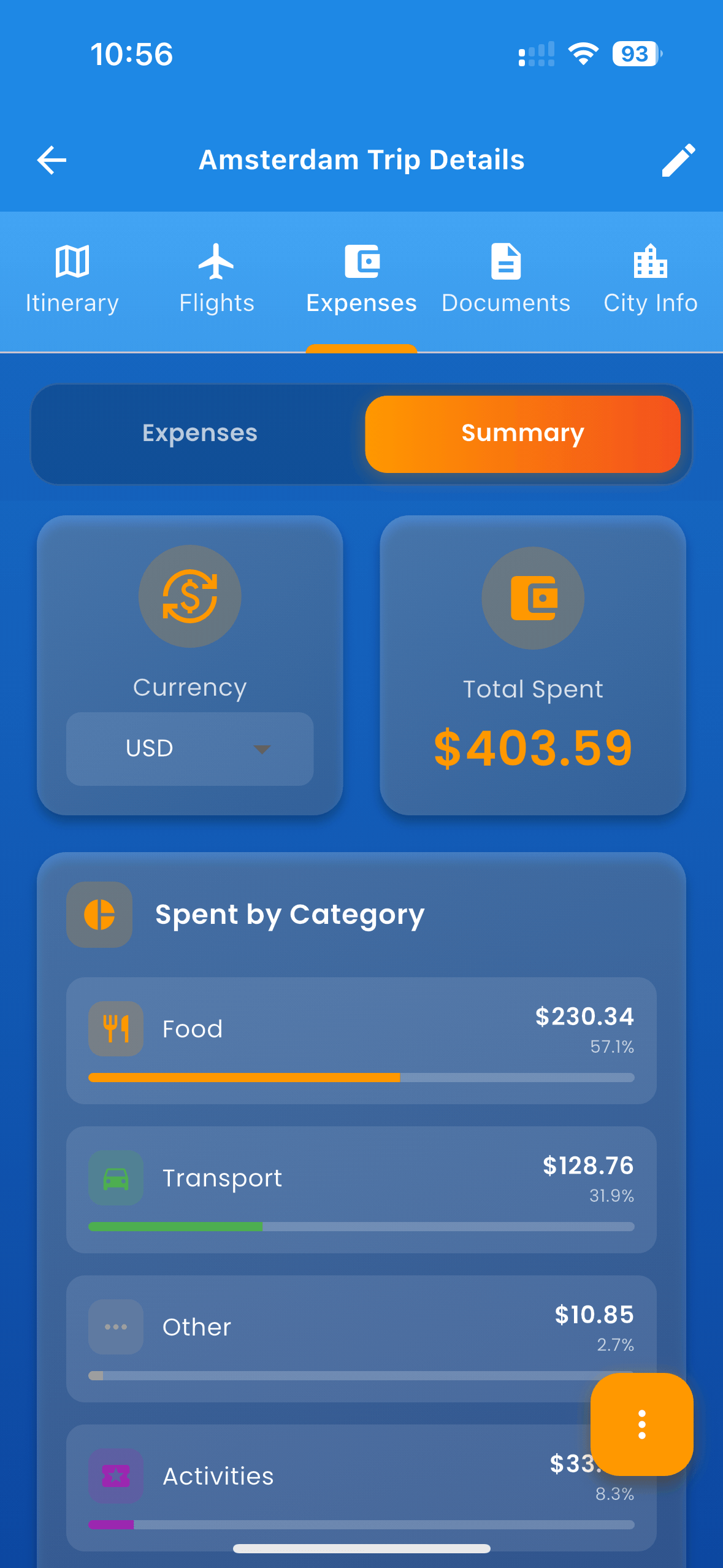This screenshot has height=1568, width=723.
Task: Switch to the Expenses view toggle
Action: coord(199,433)
